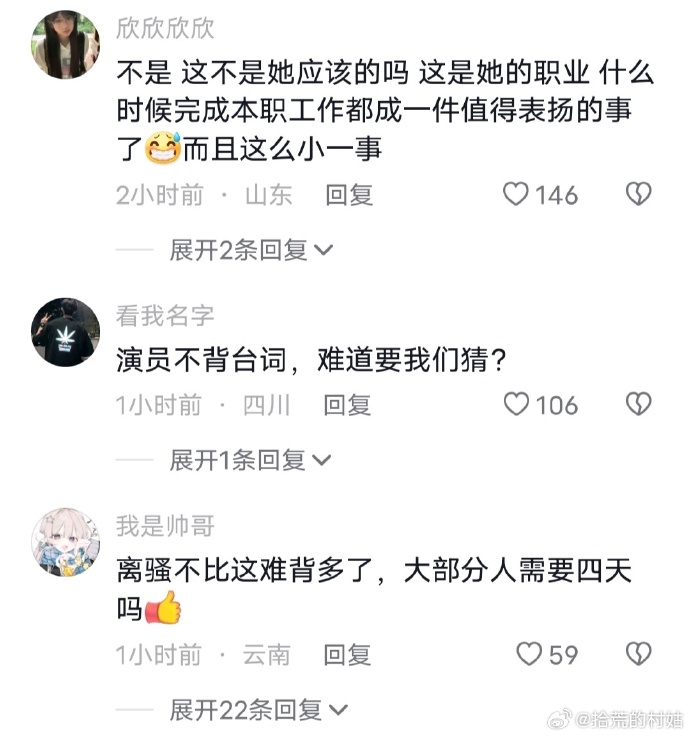Dislike 看我名字's comment
The height and width of the screenshot is (736, 690).
pyautogui.click(x=638, y=404)
